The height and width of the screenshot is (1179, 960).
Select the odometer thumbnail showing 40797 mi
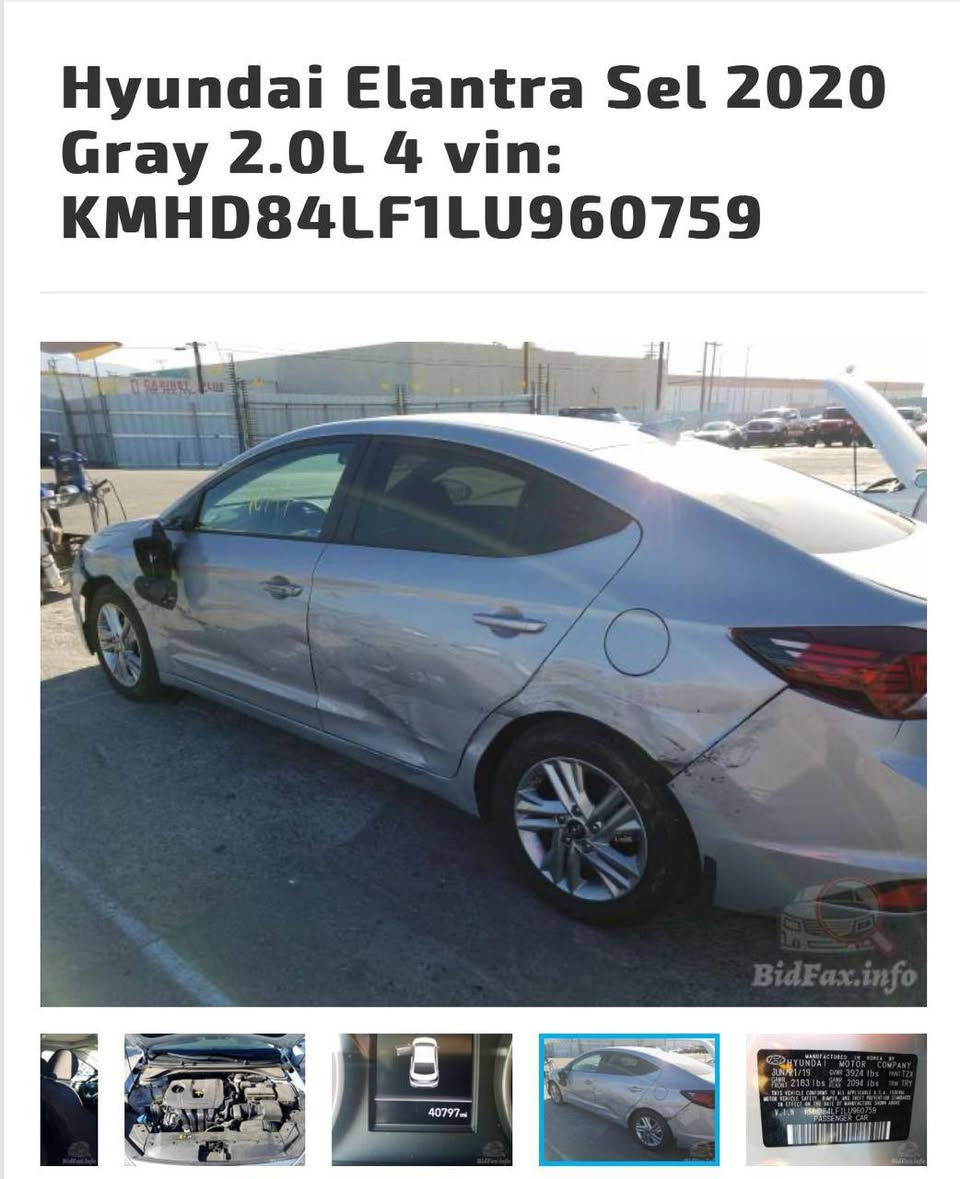click(x=421, y=1099)
